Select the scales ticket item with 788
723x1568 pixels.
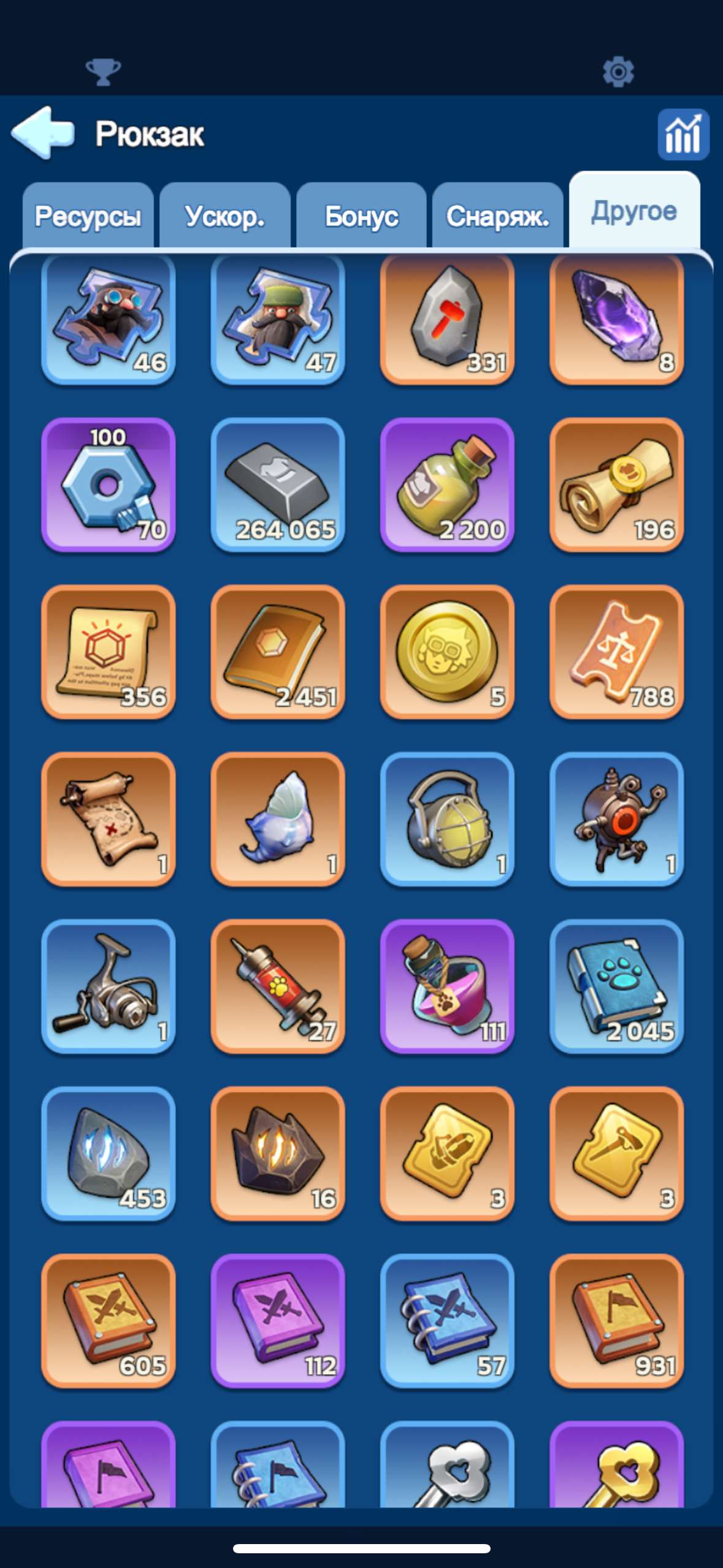(x=616, y=651)
